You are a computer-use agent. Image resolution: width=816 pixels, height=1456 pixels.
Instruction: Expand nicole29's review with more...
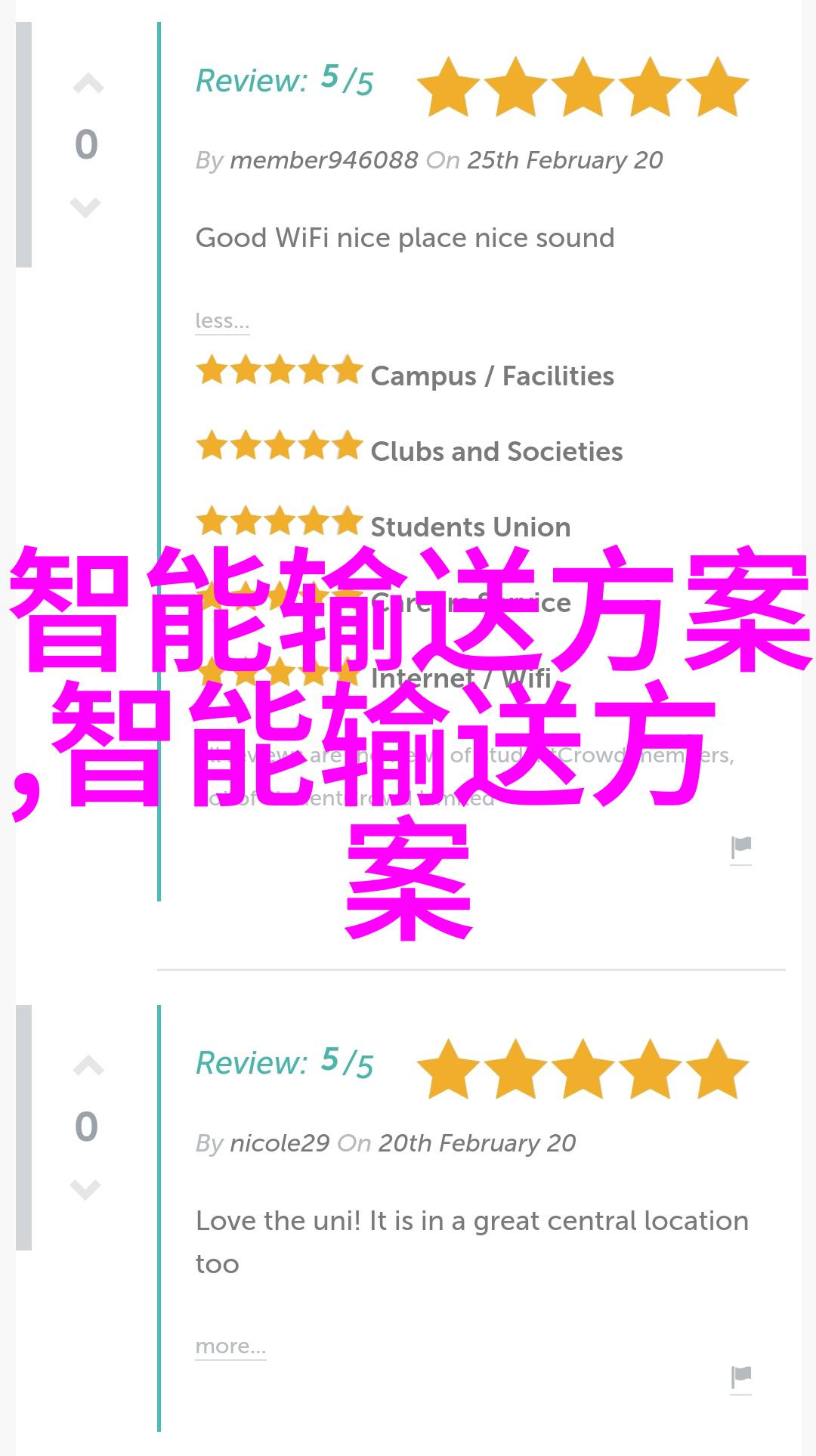point(230,1346)
